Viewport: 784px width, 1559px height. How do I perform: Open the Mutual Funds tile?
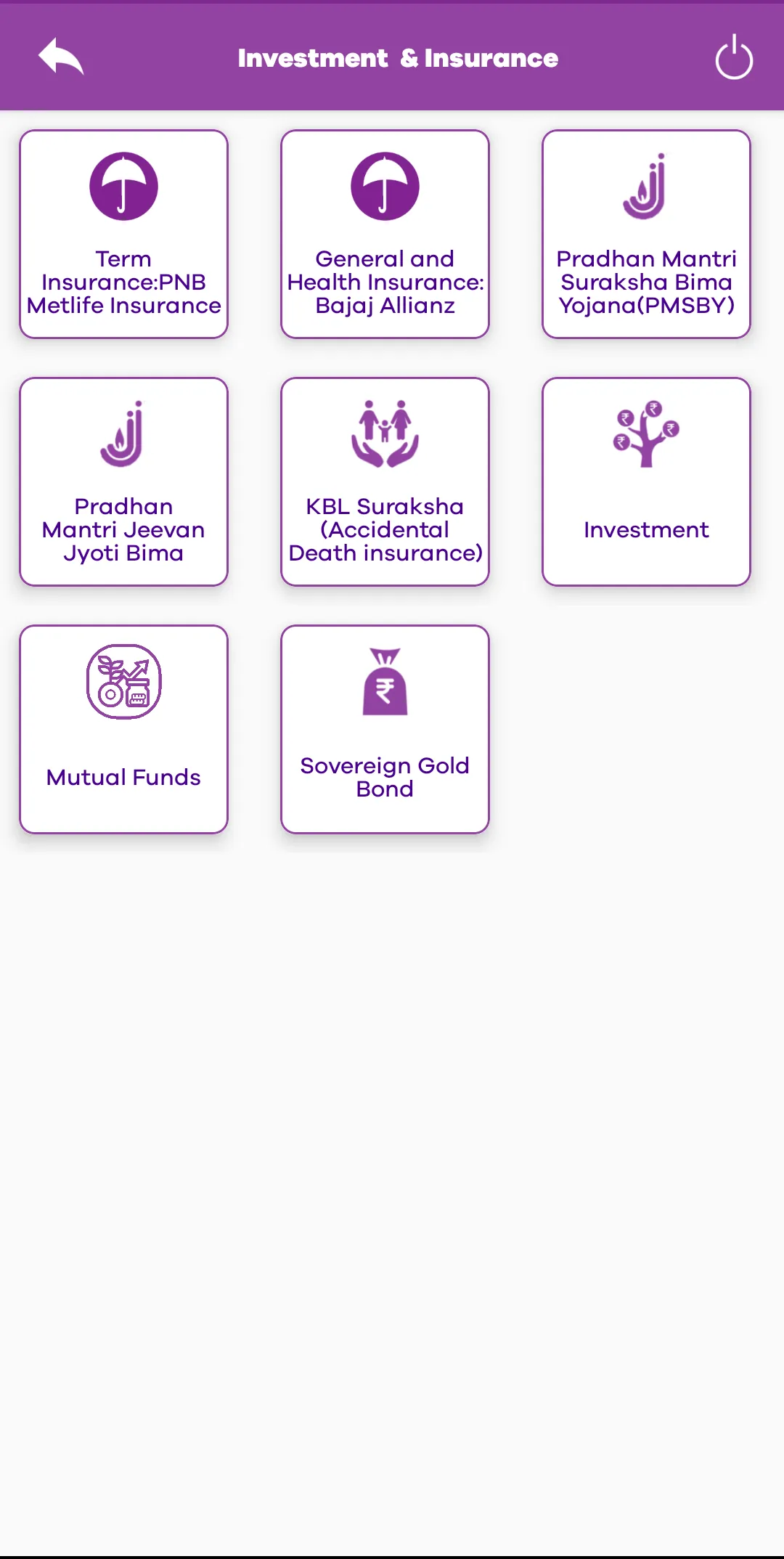tap(123, 728)
